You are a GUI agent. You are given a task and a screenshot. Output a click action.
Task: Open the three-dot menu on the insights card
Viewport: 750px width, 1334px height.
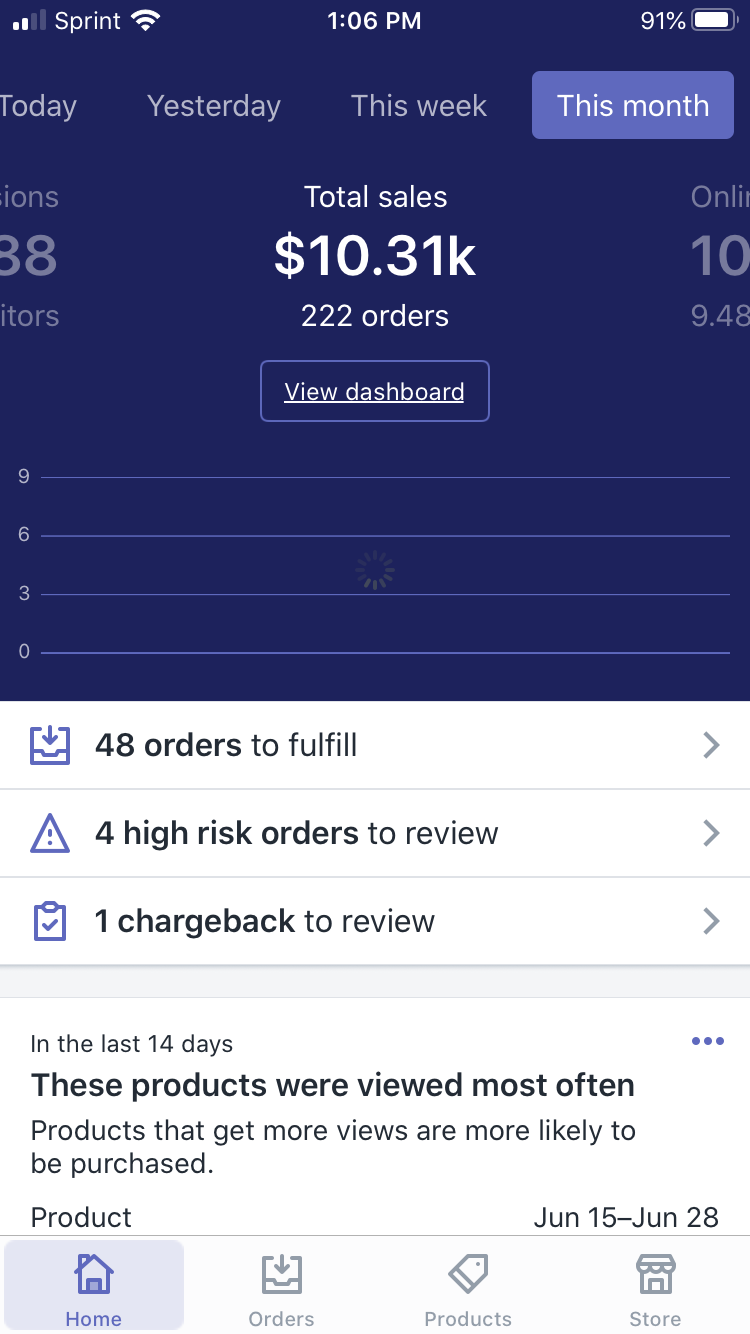[708, 1042]
